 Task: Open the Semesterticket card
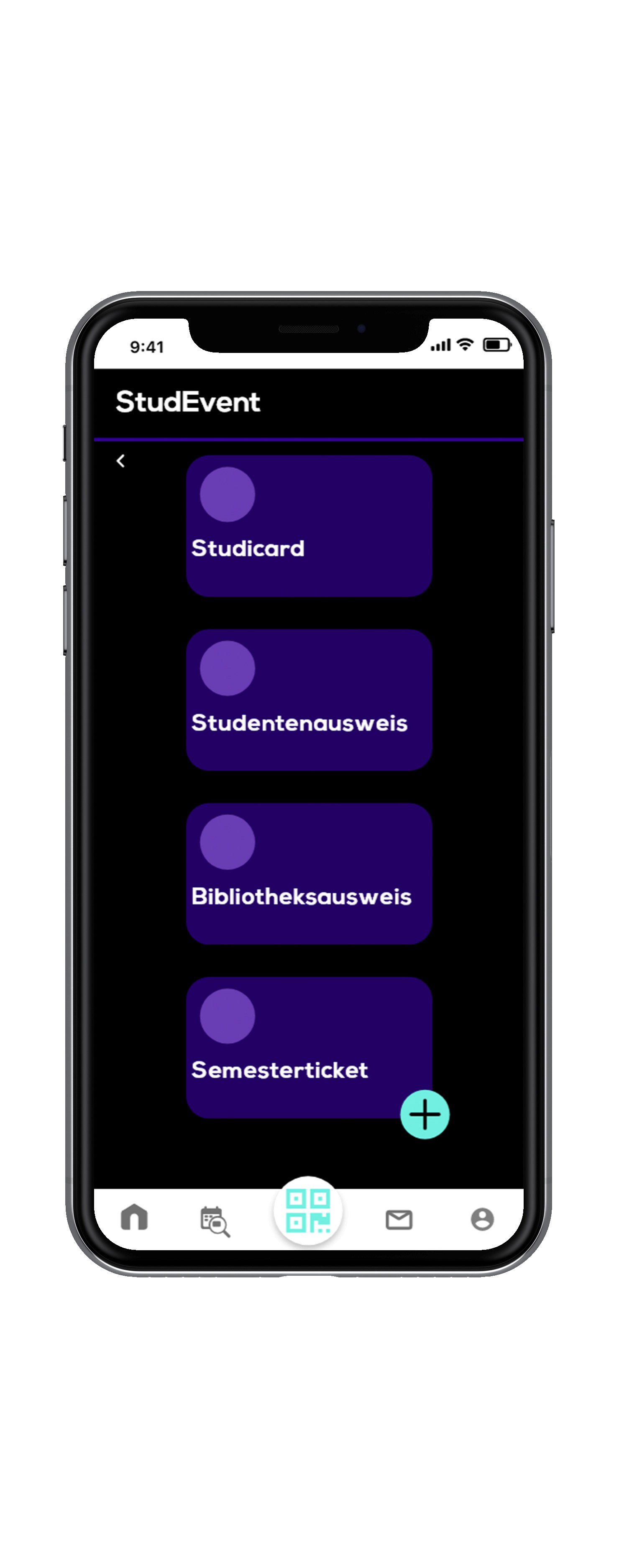[309, 1047]
